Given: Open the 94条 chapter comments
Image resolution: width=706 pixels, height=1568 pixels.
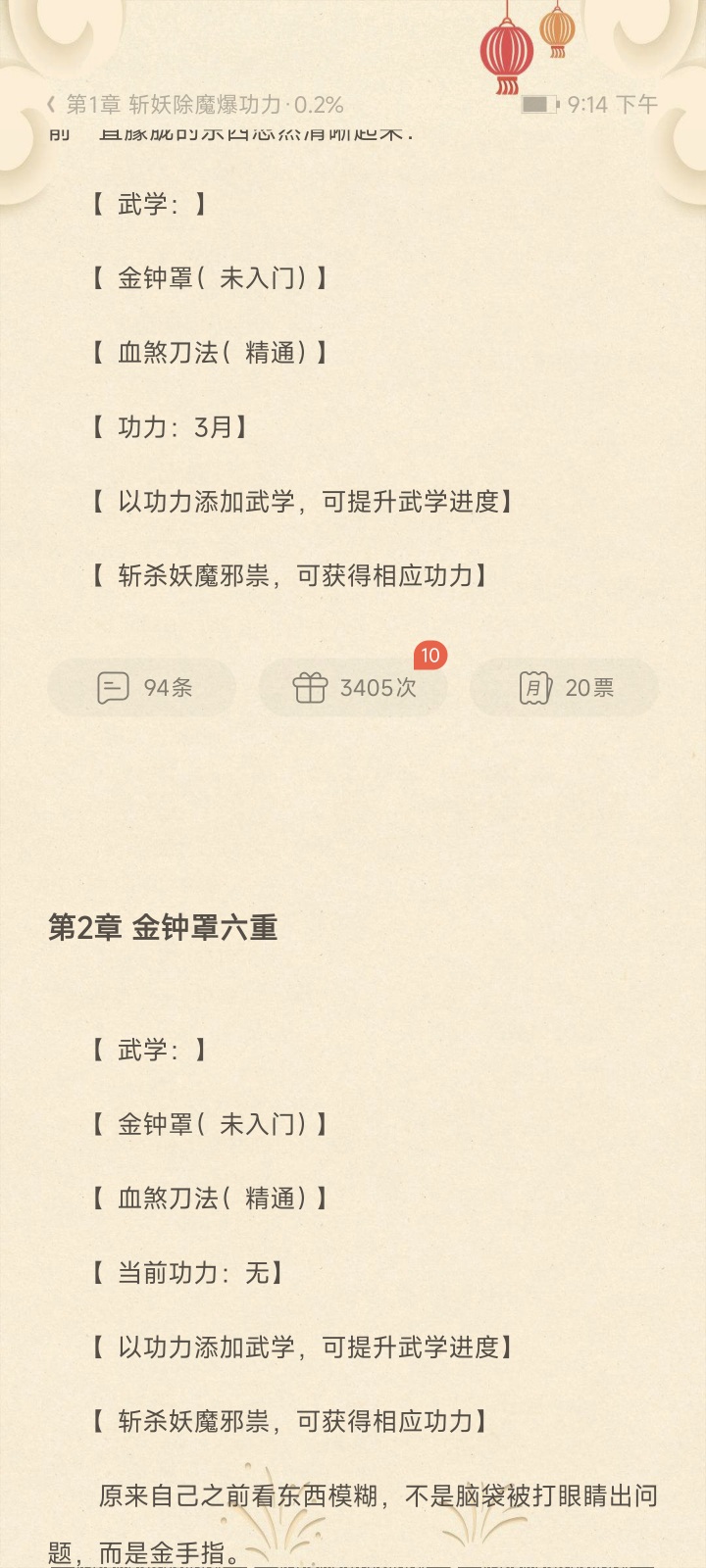Looking at the screenshot, I should point(143,687).
